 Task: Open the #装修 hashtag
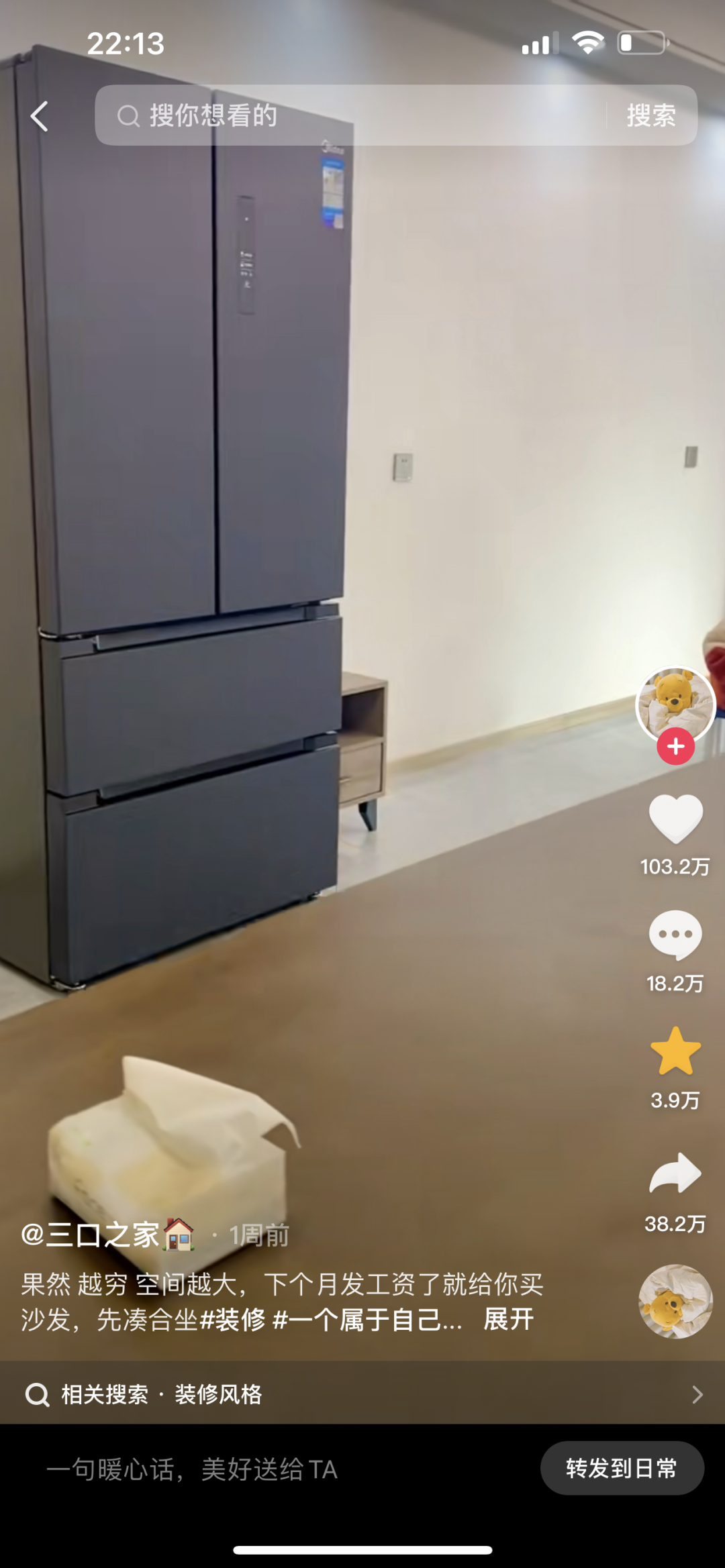tap(233, 1320)
